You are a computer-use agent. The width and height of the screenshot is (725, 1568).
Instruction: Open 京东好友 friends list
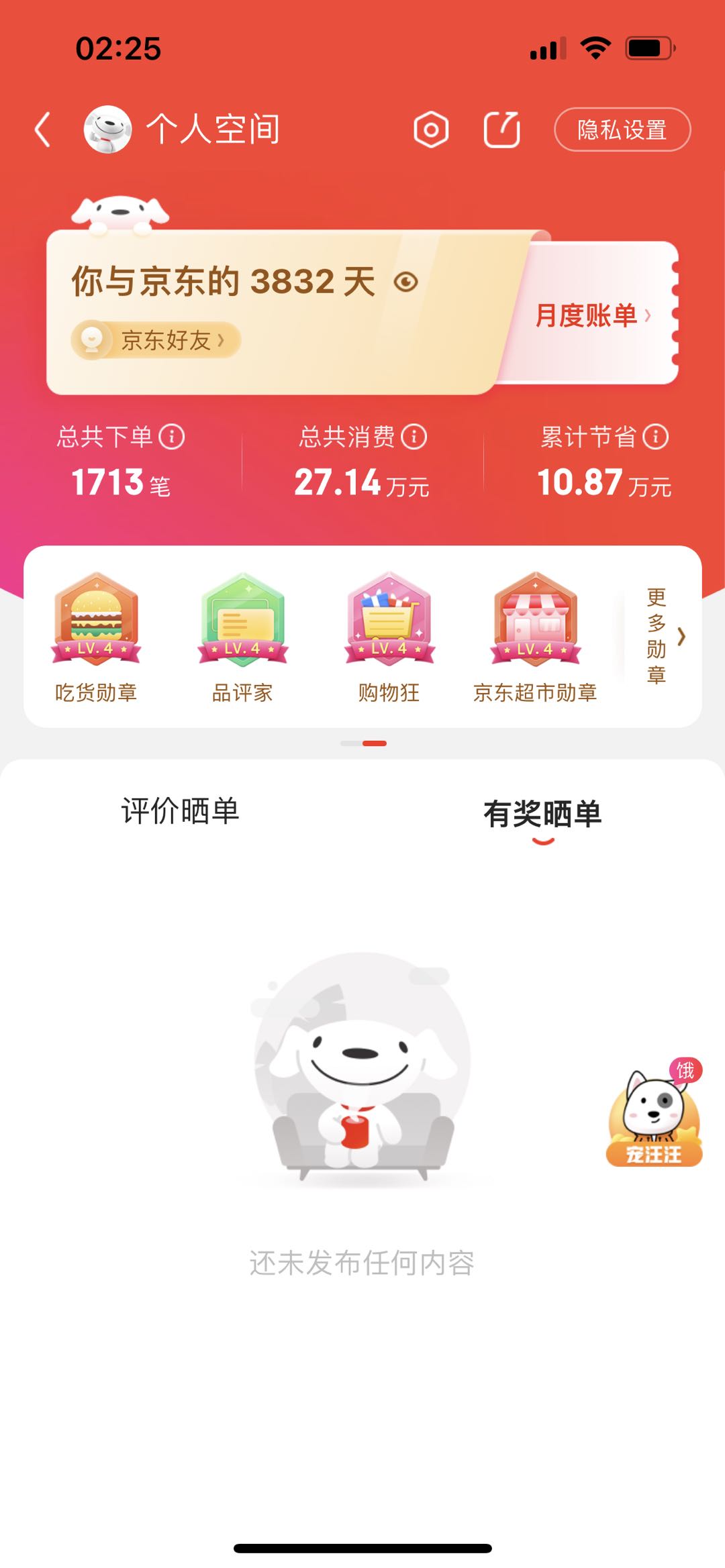click(156, 340)
